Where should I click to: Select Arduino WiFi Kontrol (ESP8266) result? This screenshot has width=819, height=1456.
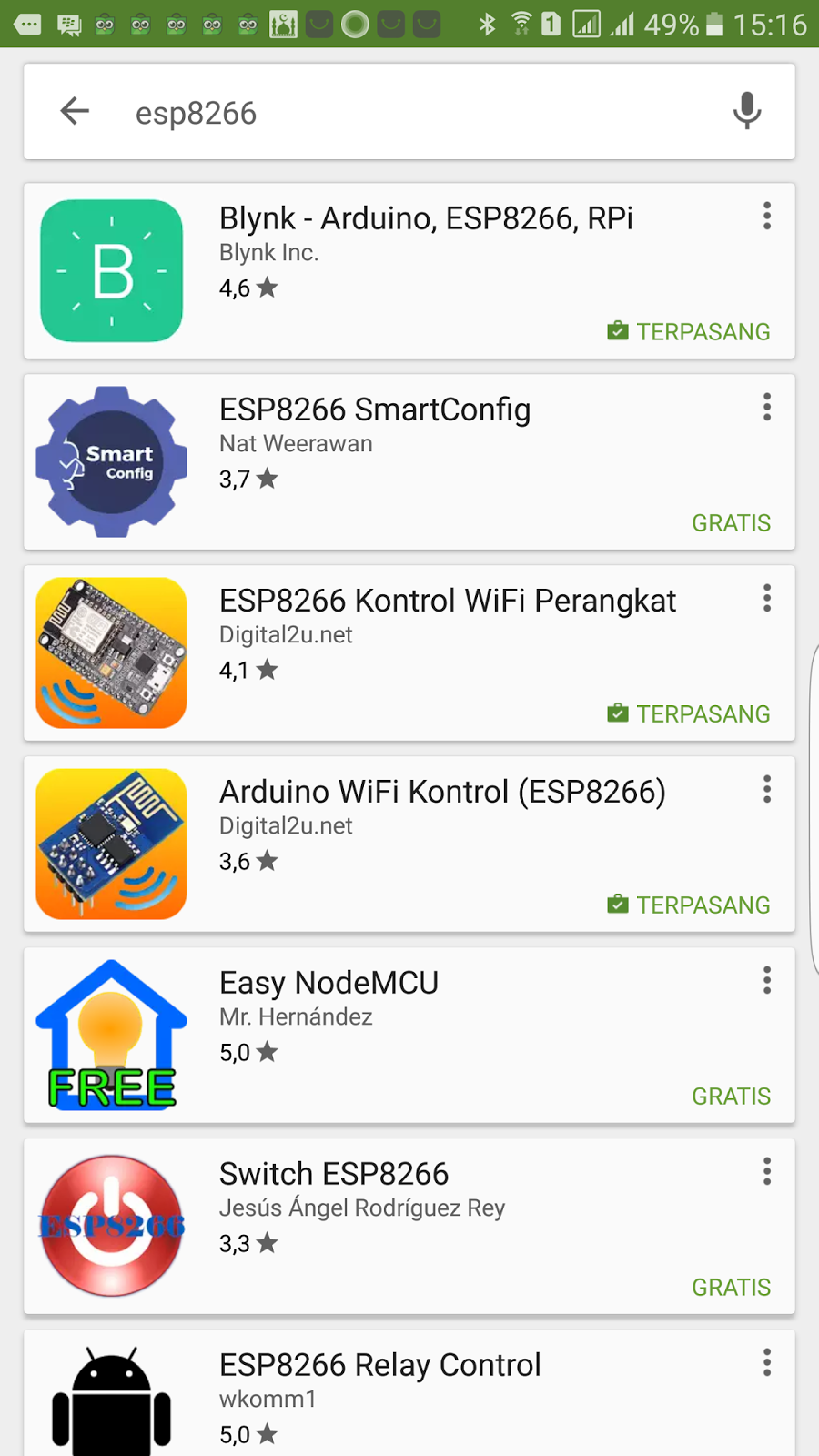point(442,793)
